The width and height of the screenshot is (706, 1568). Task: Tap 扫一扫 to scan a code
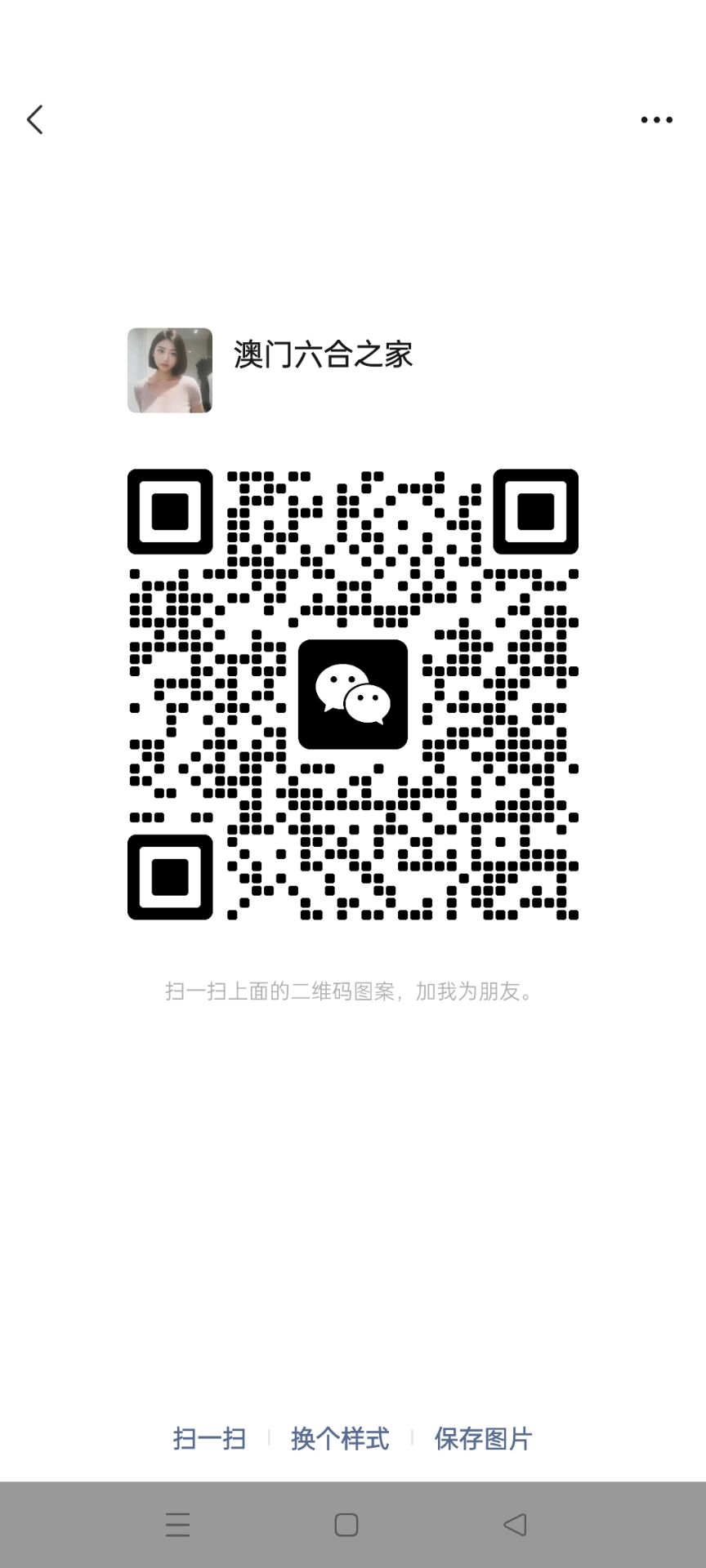pos(210,1438)
